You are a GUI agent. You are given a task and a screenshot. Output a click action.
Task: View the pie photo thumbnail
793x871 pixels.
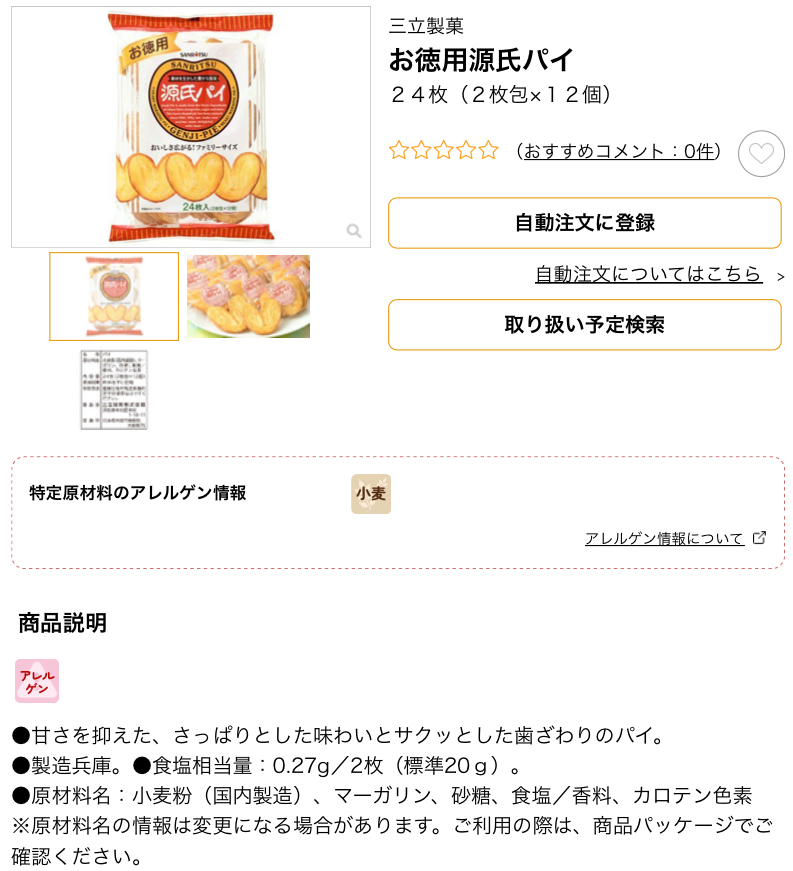(x=248, y=296)
